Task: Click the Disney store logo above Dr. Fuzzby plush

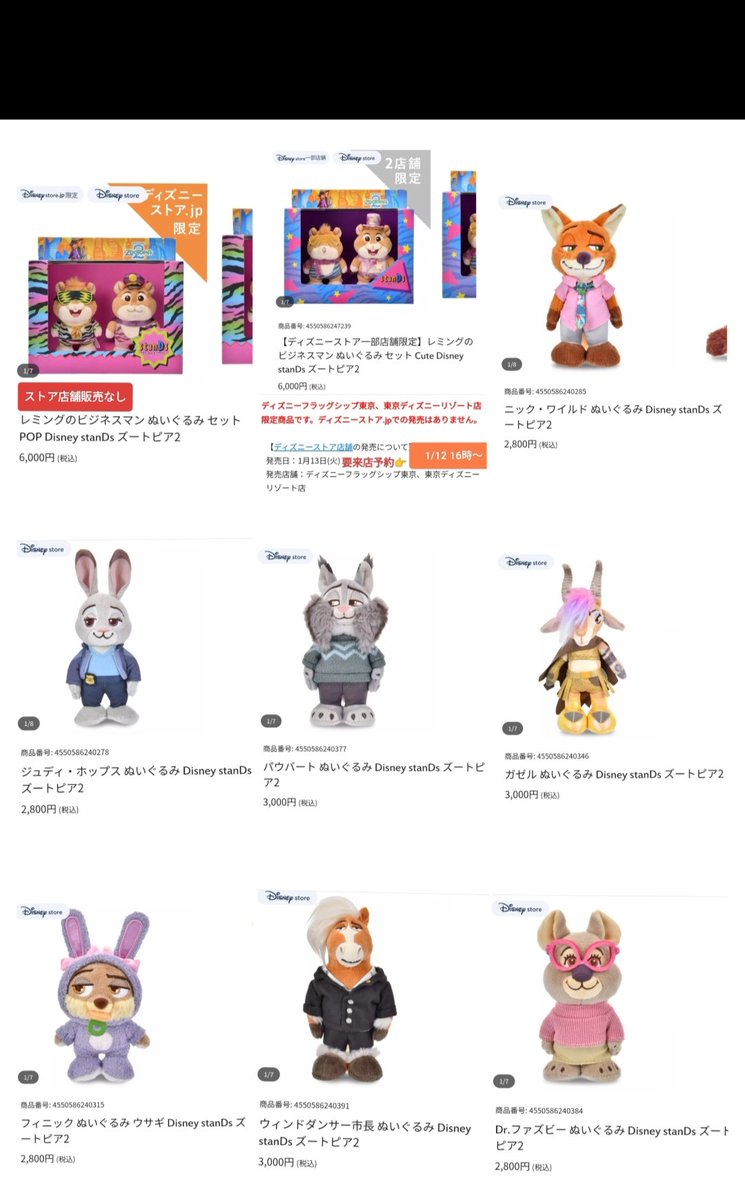Action: pyautogui.click(x=519, y=910)
